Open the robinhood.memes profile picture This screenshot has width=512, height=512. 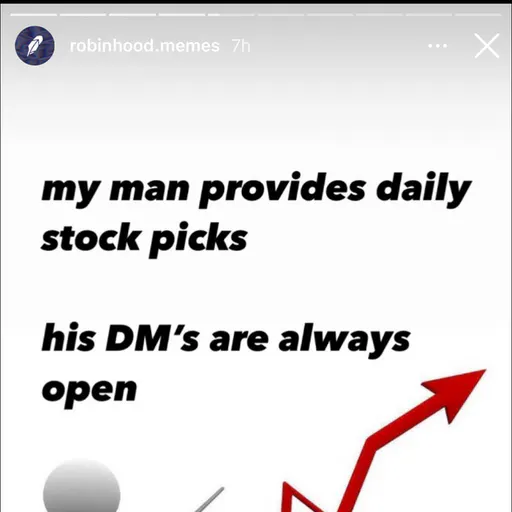tap(35, 46)
